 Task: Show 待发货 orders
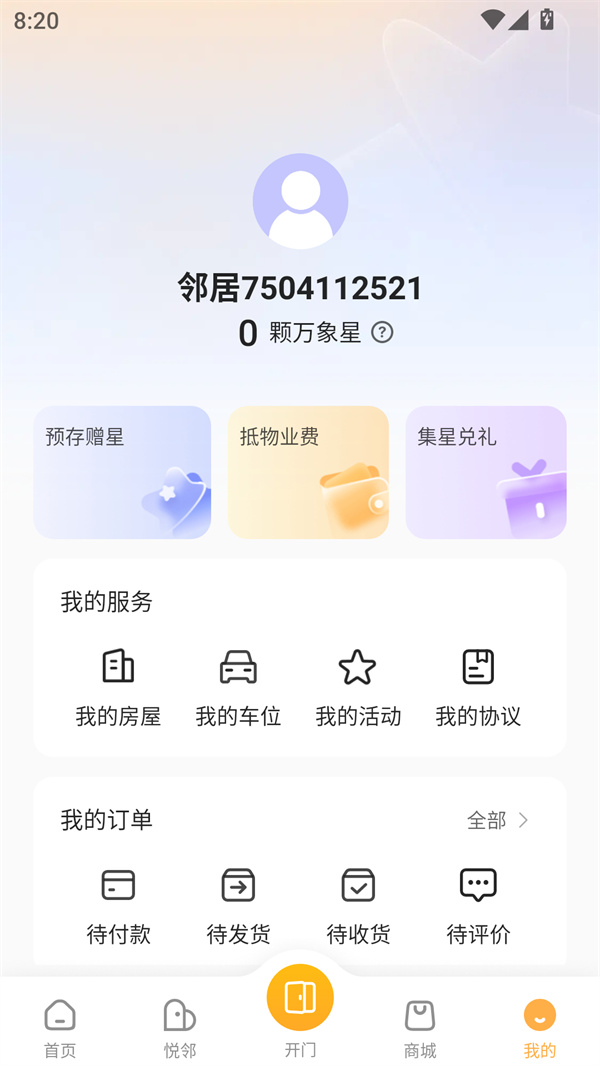point(238,906)
